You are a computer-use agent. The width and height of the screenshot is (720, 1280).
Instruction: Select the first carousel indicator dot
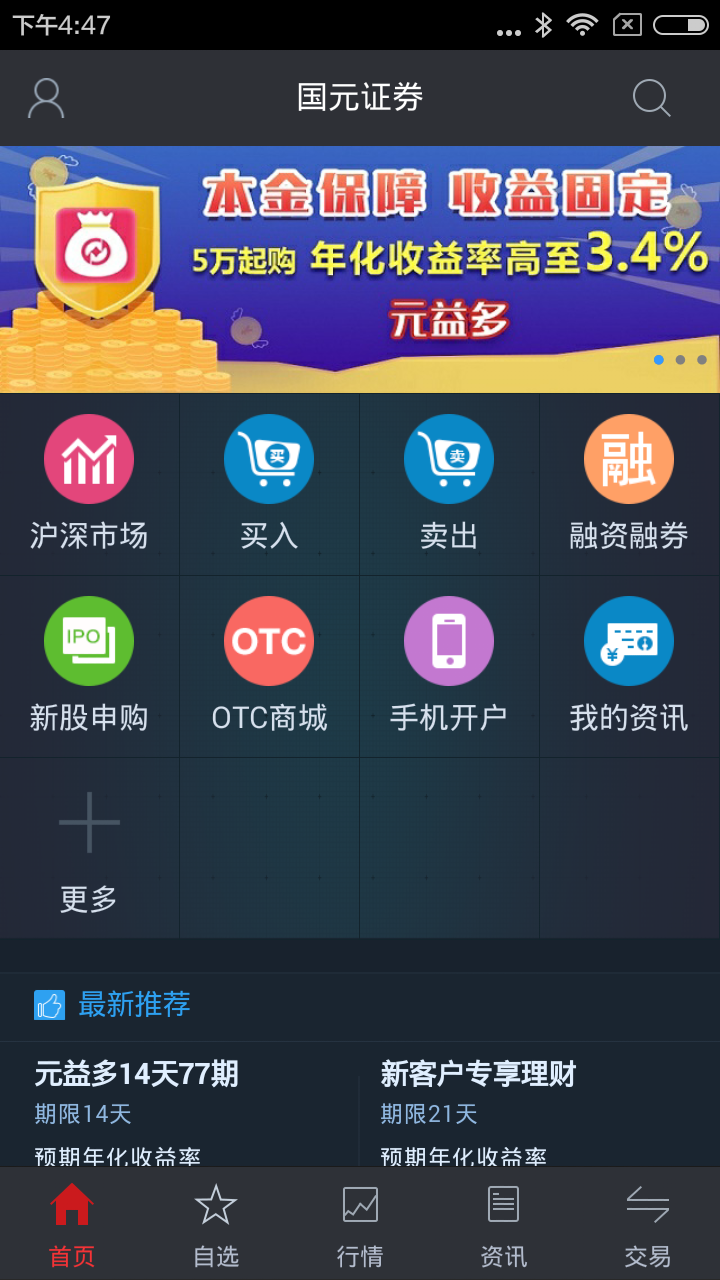659,358
